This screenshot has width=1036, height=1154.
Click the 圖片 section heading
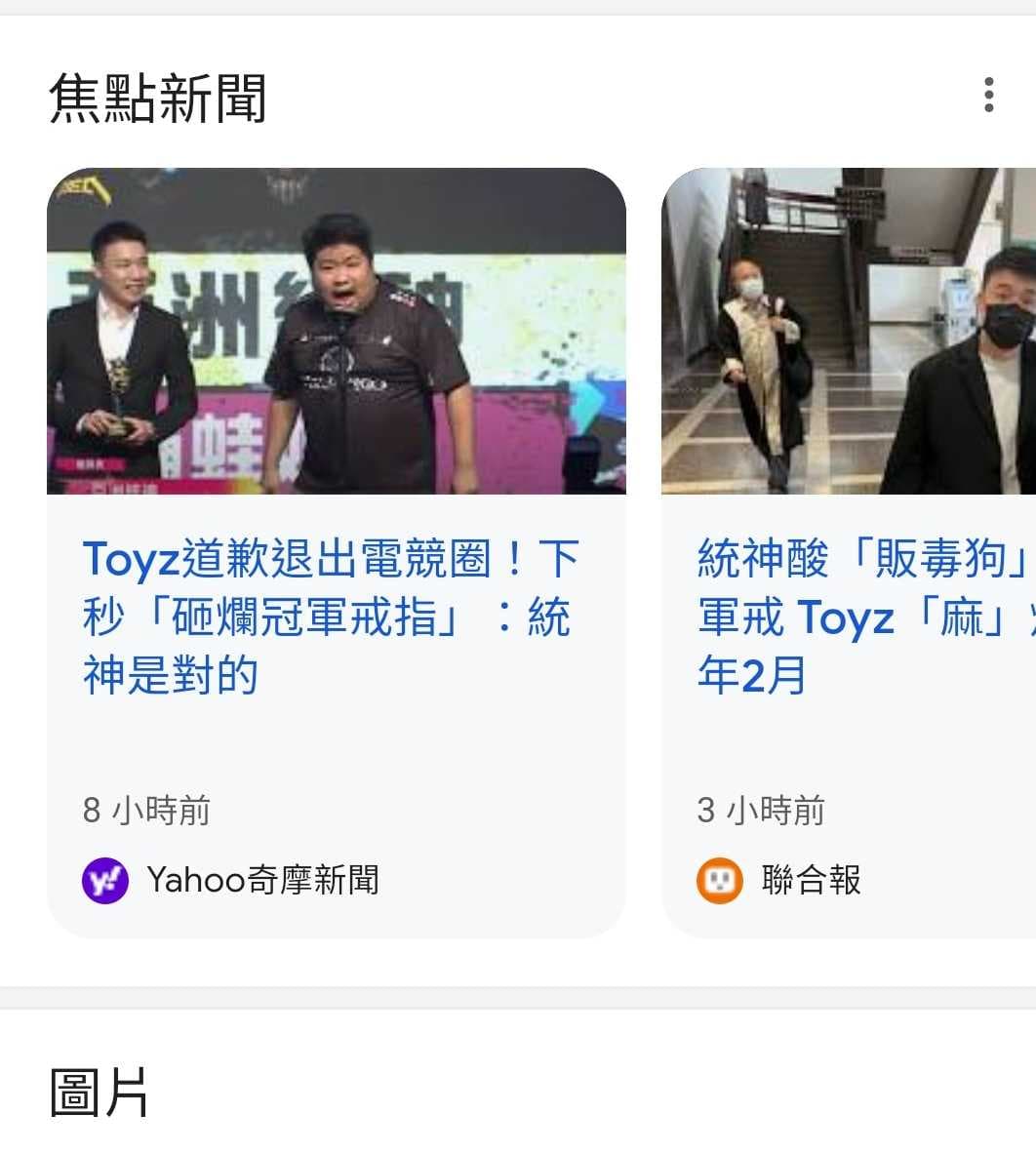tap(97, 1094)
